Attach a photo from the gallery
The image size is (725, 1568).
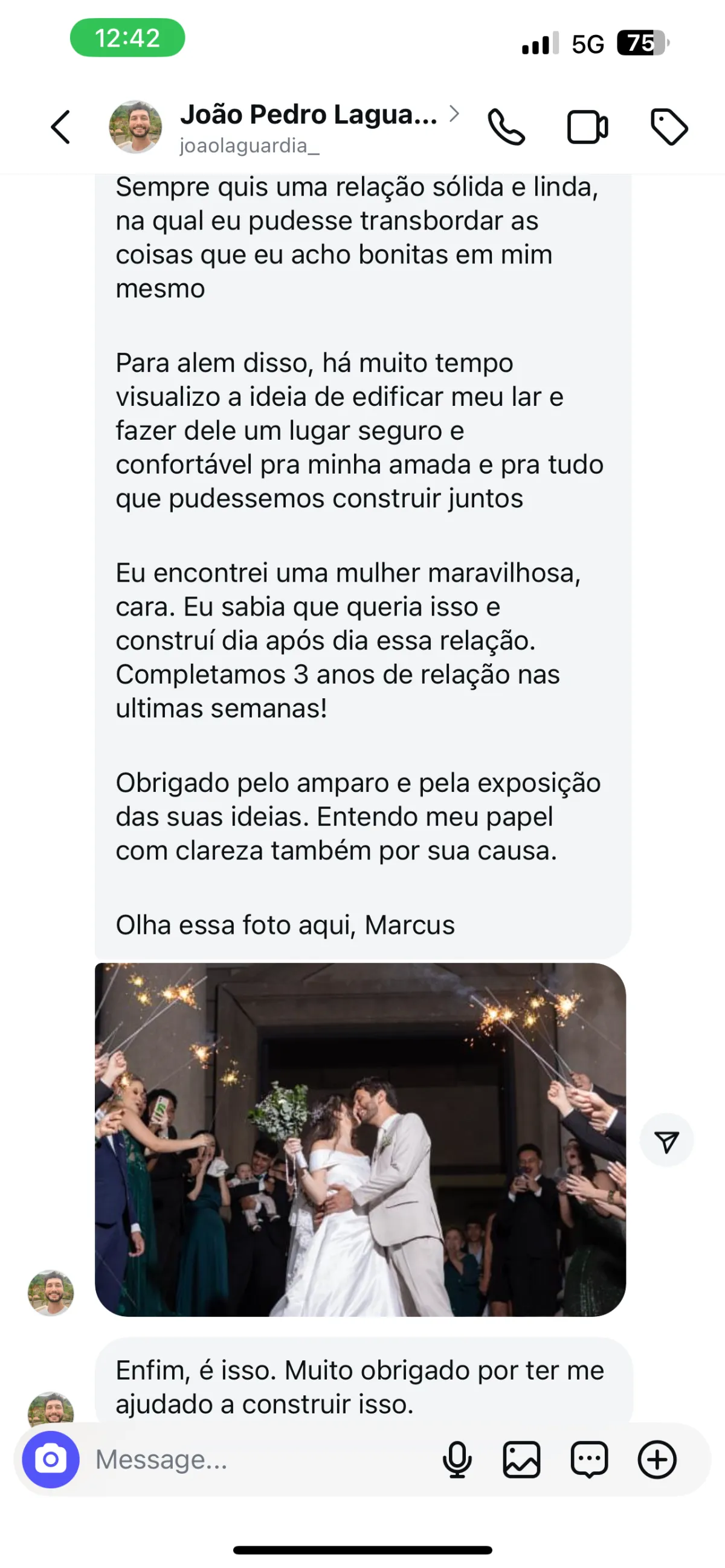click(x=521, y=1459)
